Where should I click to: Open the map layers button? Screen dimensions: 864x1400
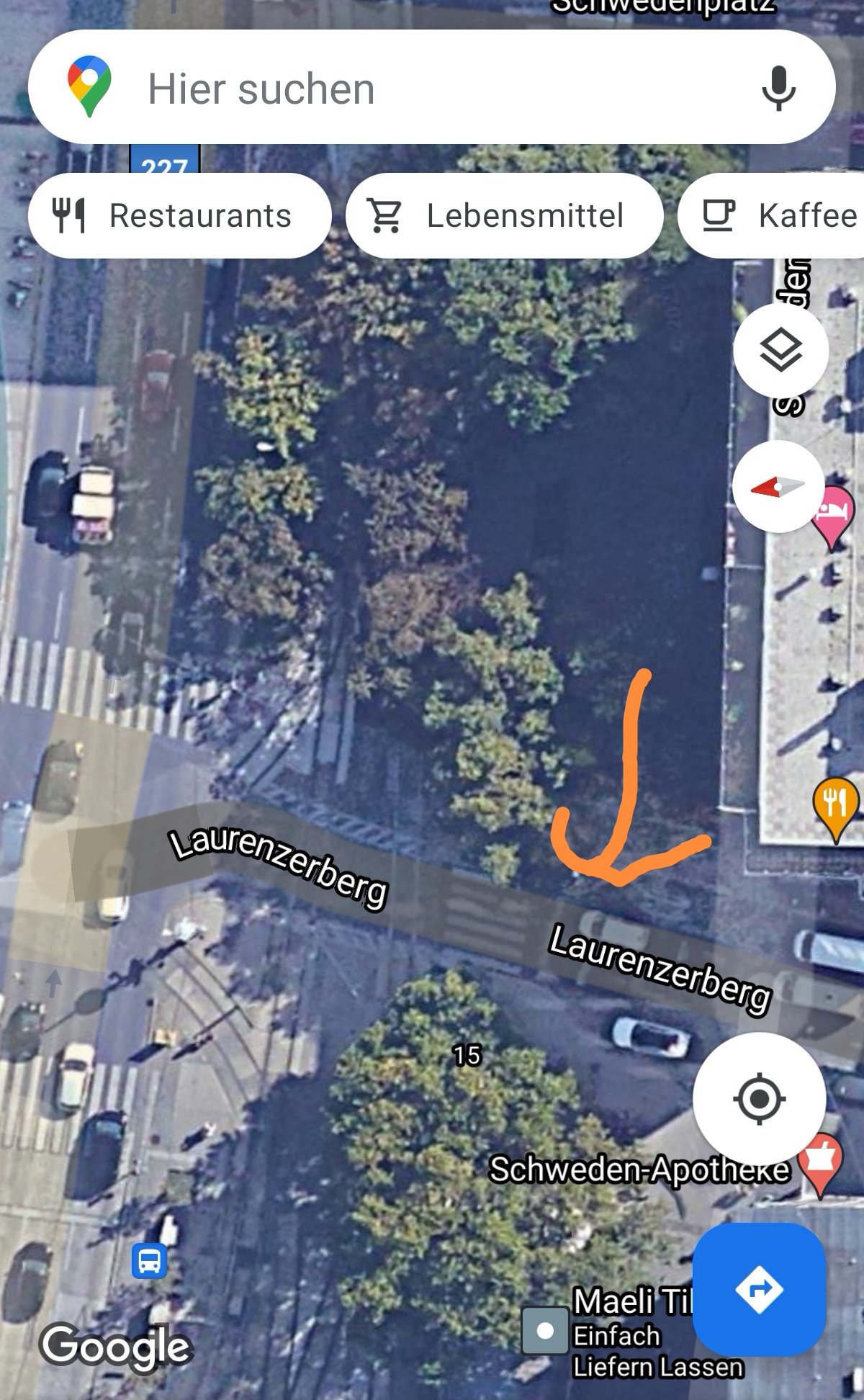point(780,351)
